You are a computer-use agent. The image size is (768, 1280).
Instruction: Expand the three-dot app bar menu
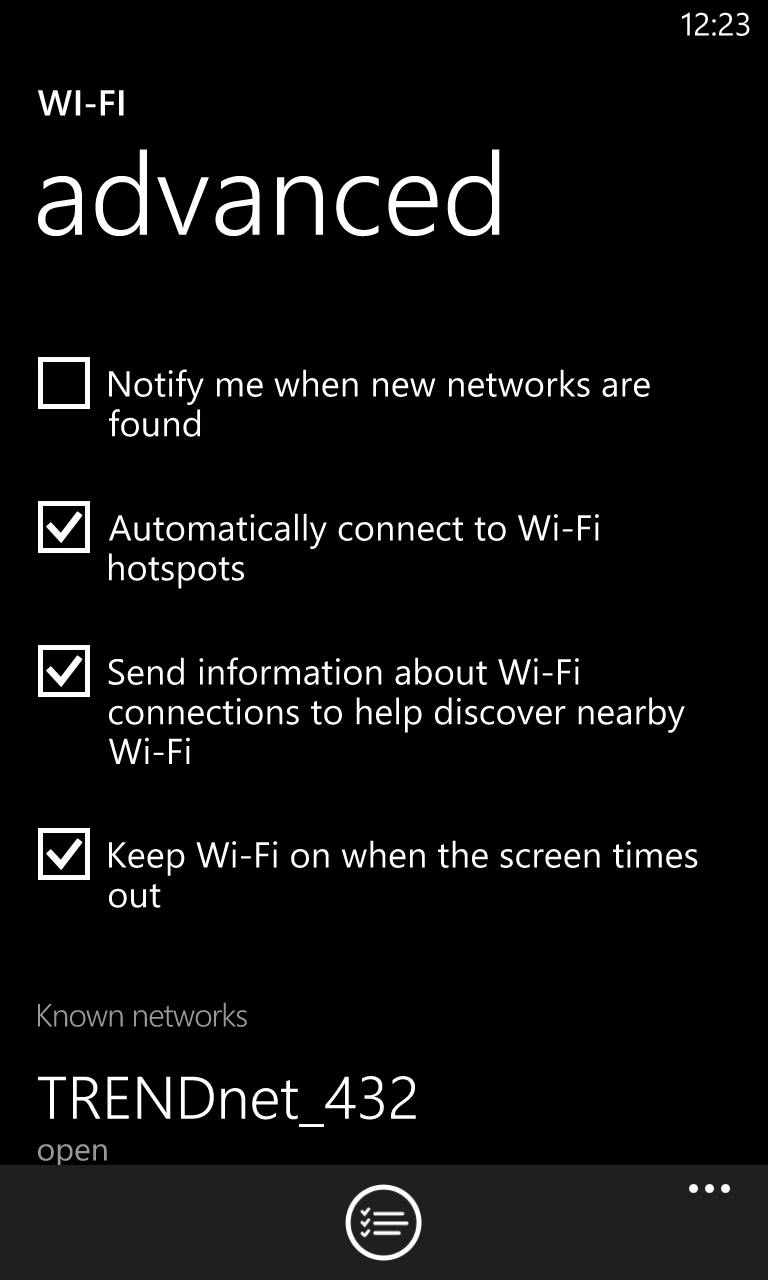[710, 1189]
